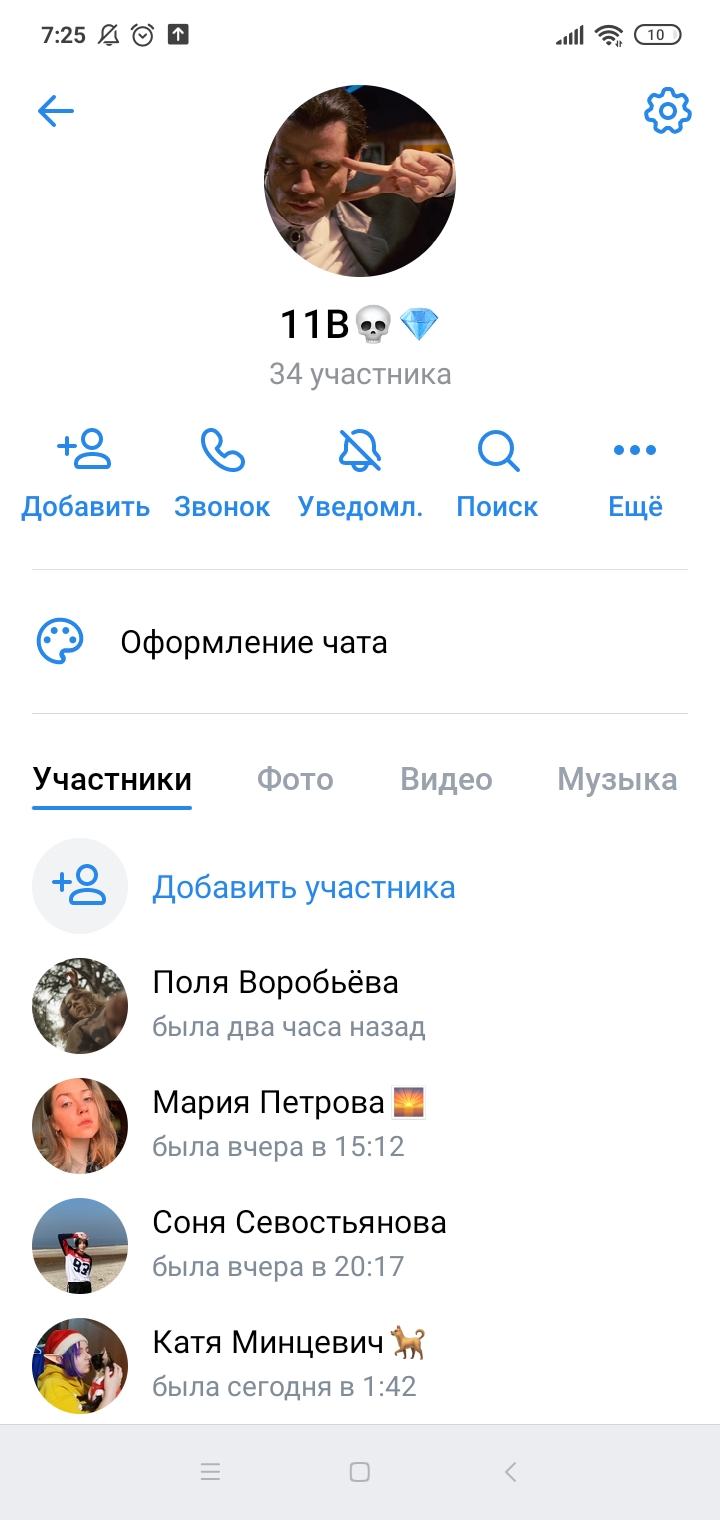
Task: Switch to the Фото tab
Action: point(295,779)
